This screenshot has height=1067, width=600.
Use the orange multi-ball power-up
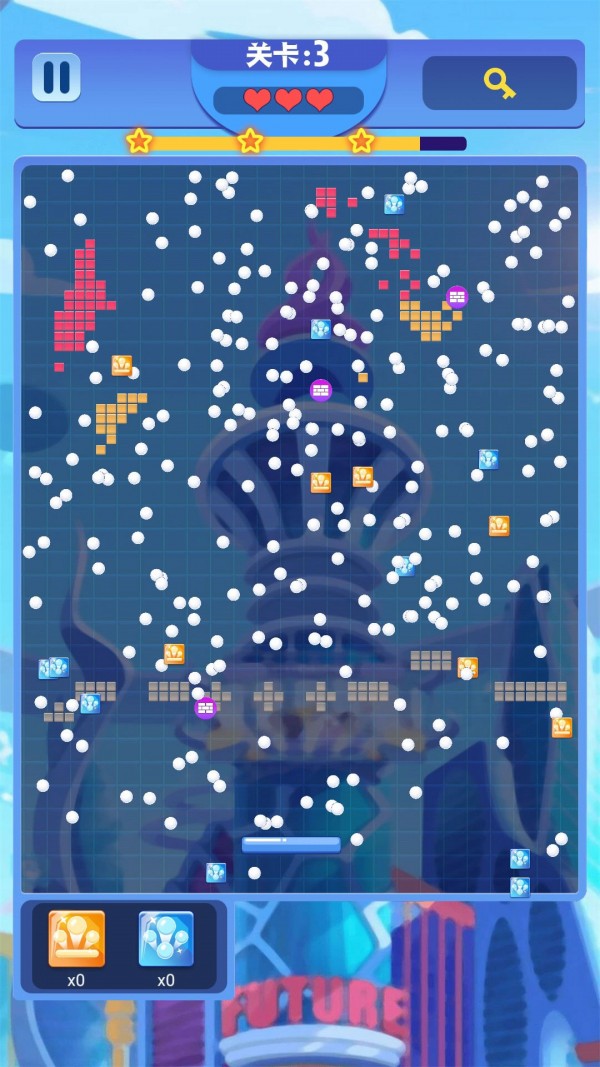(76, 939)
